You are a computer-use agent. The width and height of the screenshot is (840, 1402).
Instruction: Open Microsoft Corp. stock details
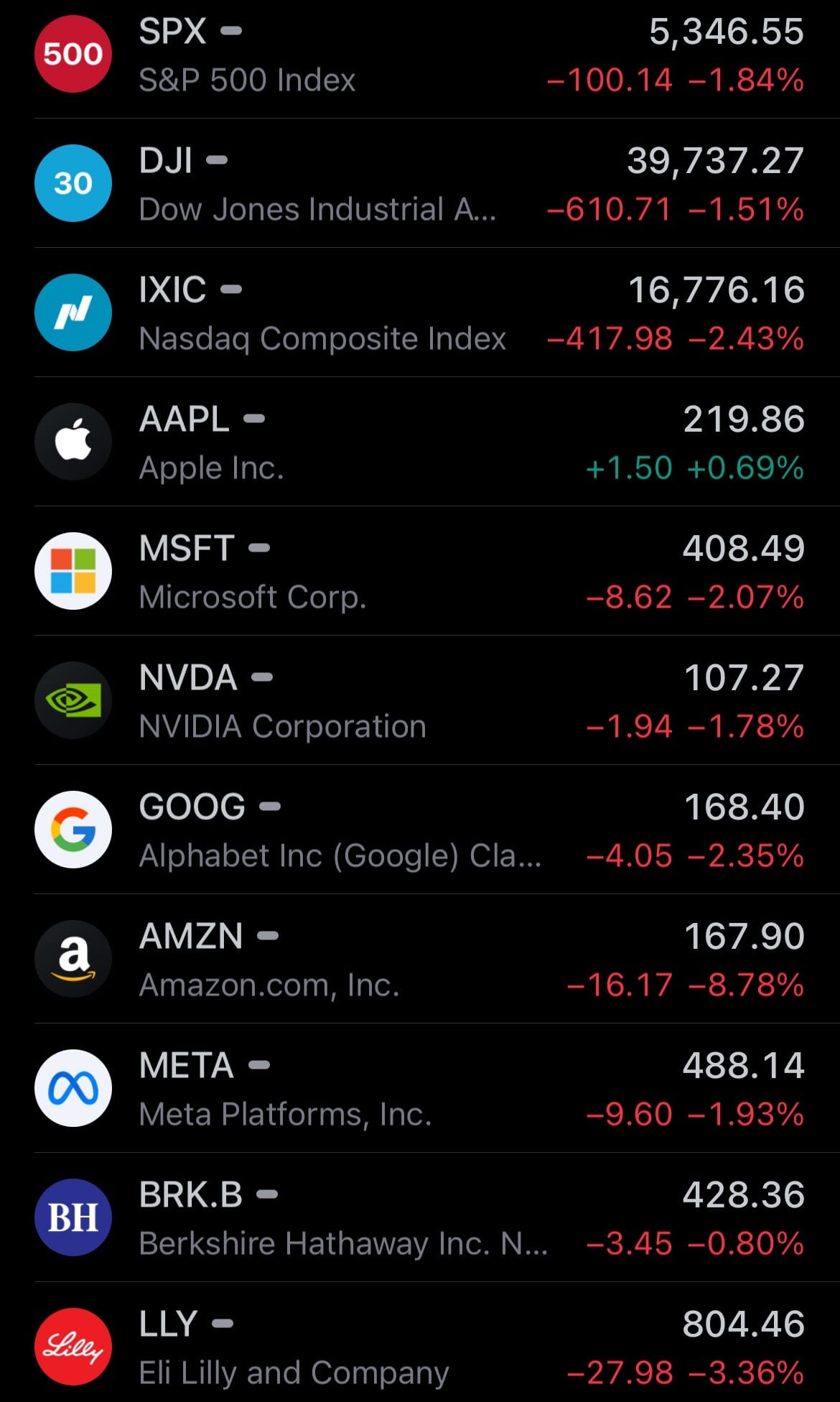[x=420, y=572]
